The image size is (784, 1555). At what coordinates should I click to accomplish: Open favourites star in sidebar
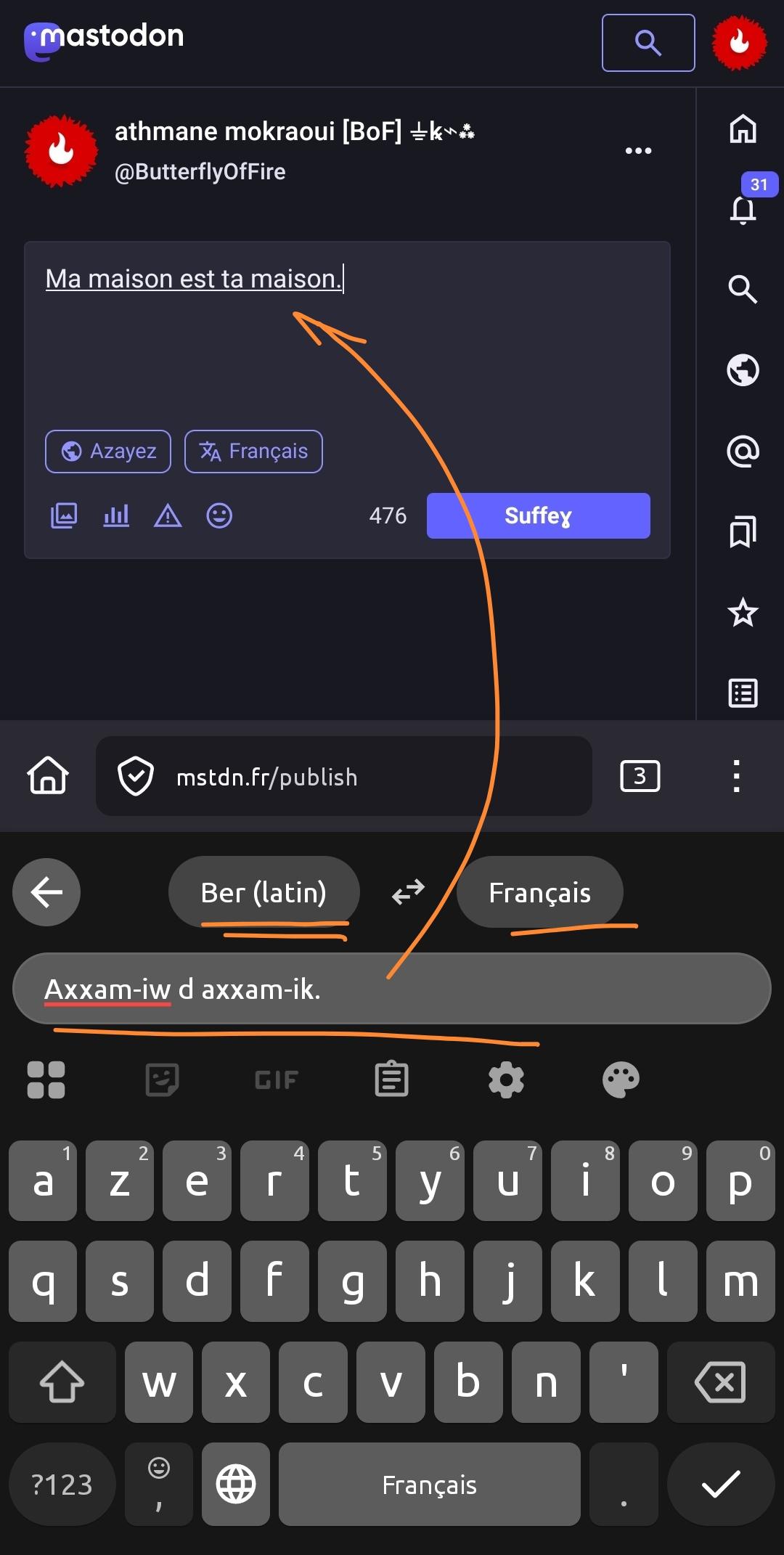coord(743,613)
